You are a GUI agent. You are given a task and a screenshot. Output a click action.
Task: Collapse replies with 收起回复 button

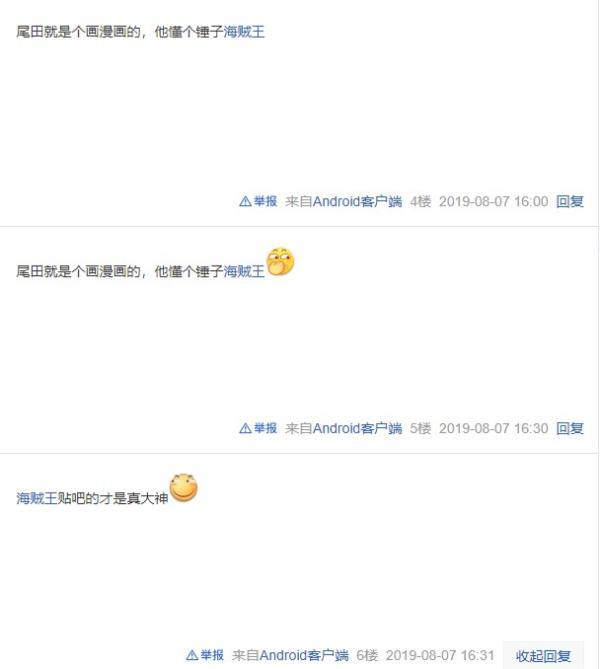543,656
